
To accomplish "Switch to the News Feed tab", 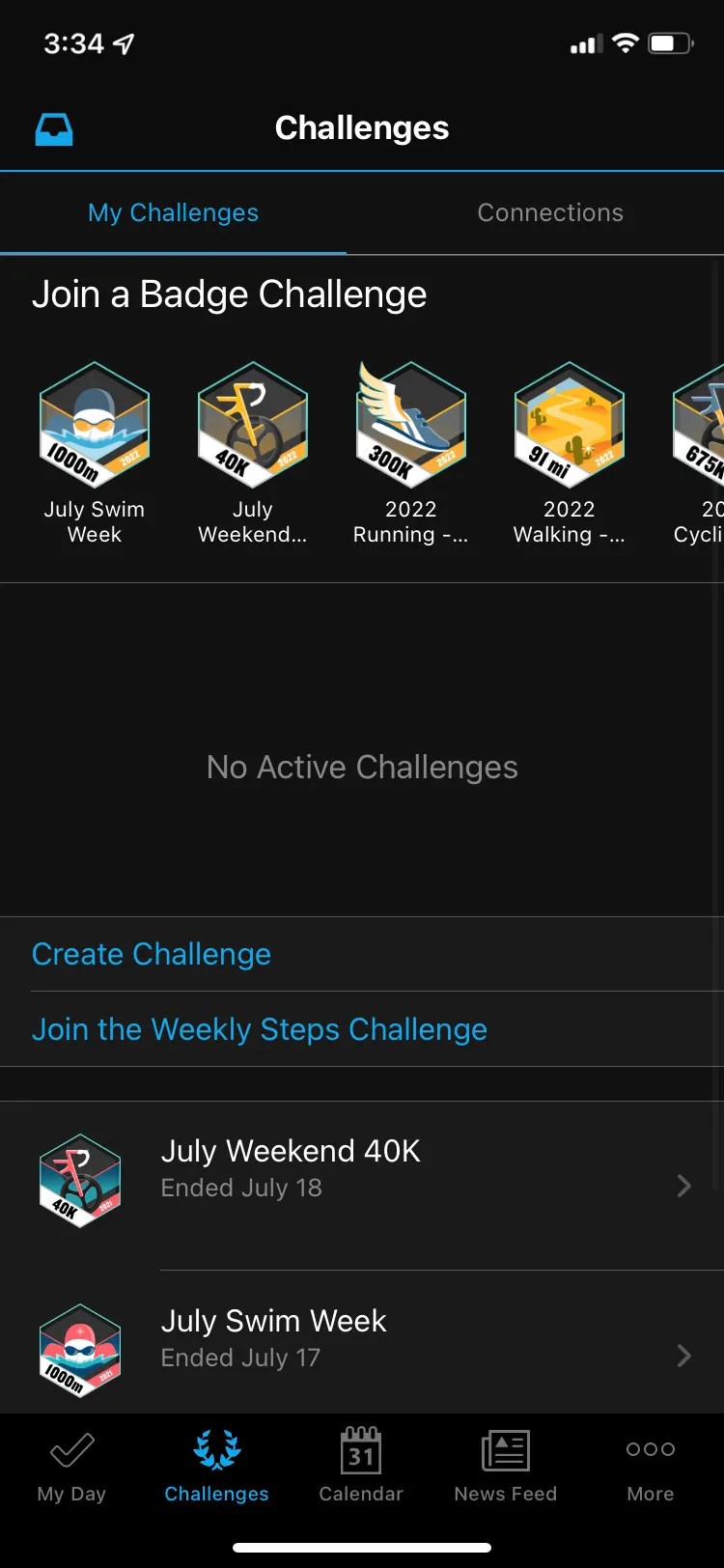I will [x=506, y=1466].
